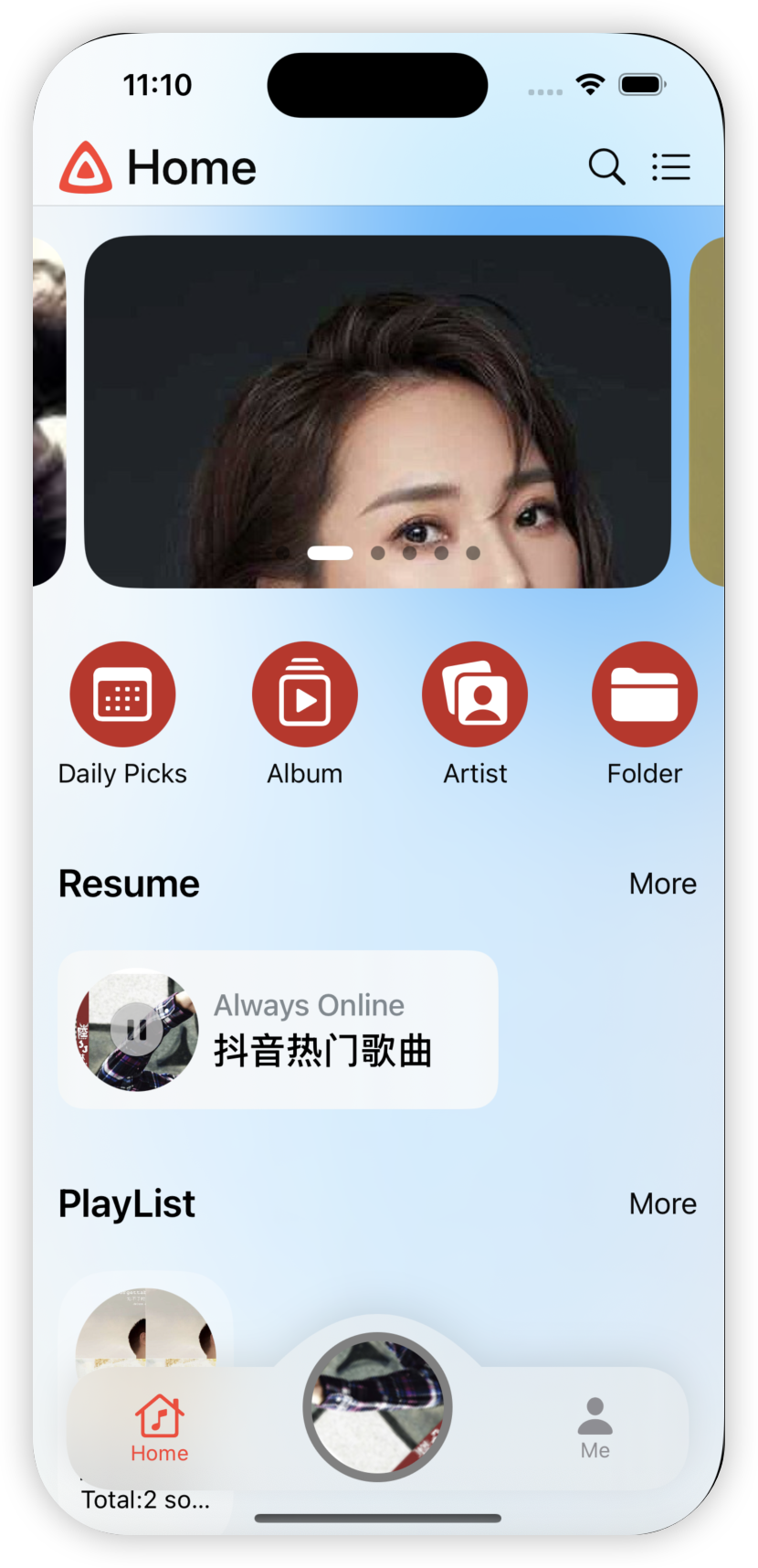
Task: Switch to the Home tab
Action: pyautogui.click(x=160, y=1428)
